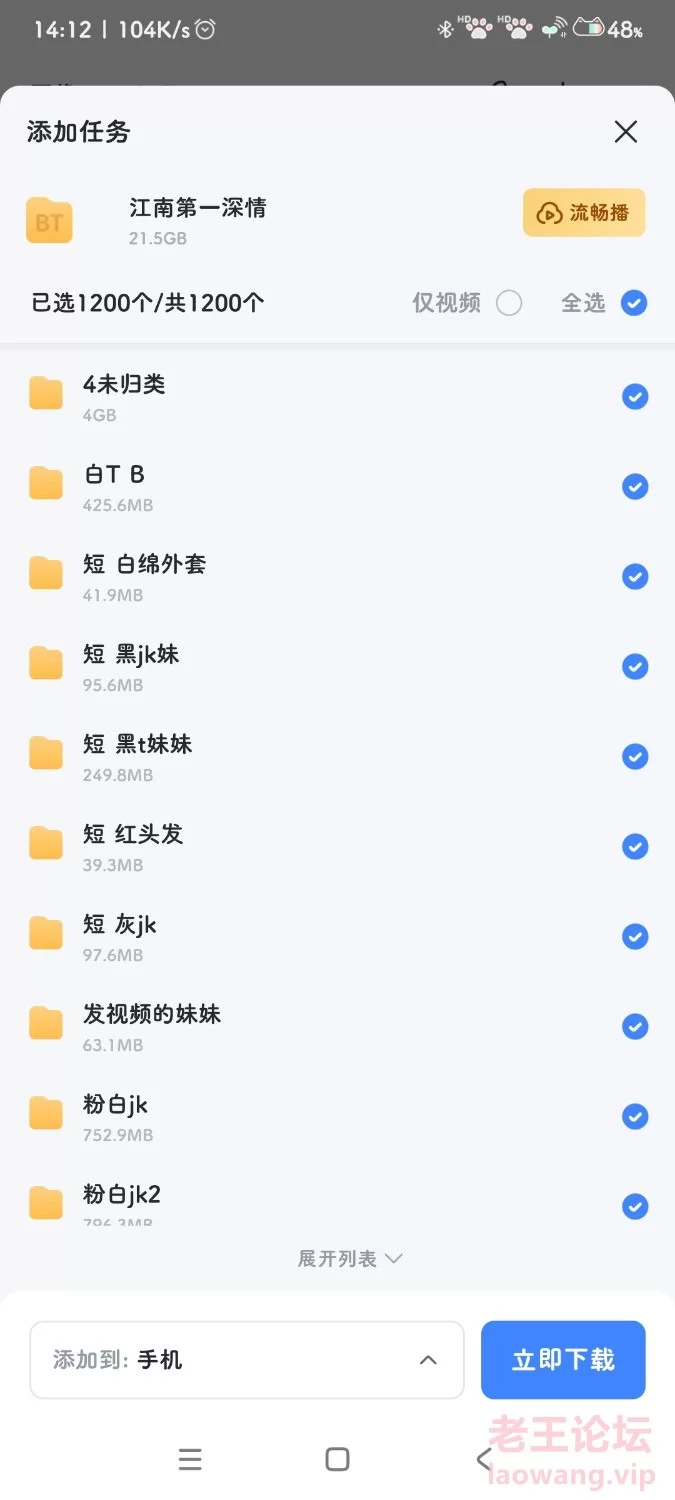Expand the list with 展开列表
This screenshot has width=675, height=1500.
(349, 1259)
